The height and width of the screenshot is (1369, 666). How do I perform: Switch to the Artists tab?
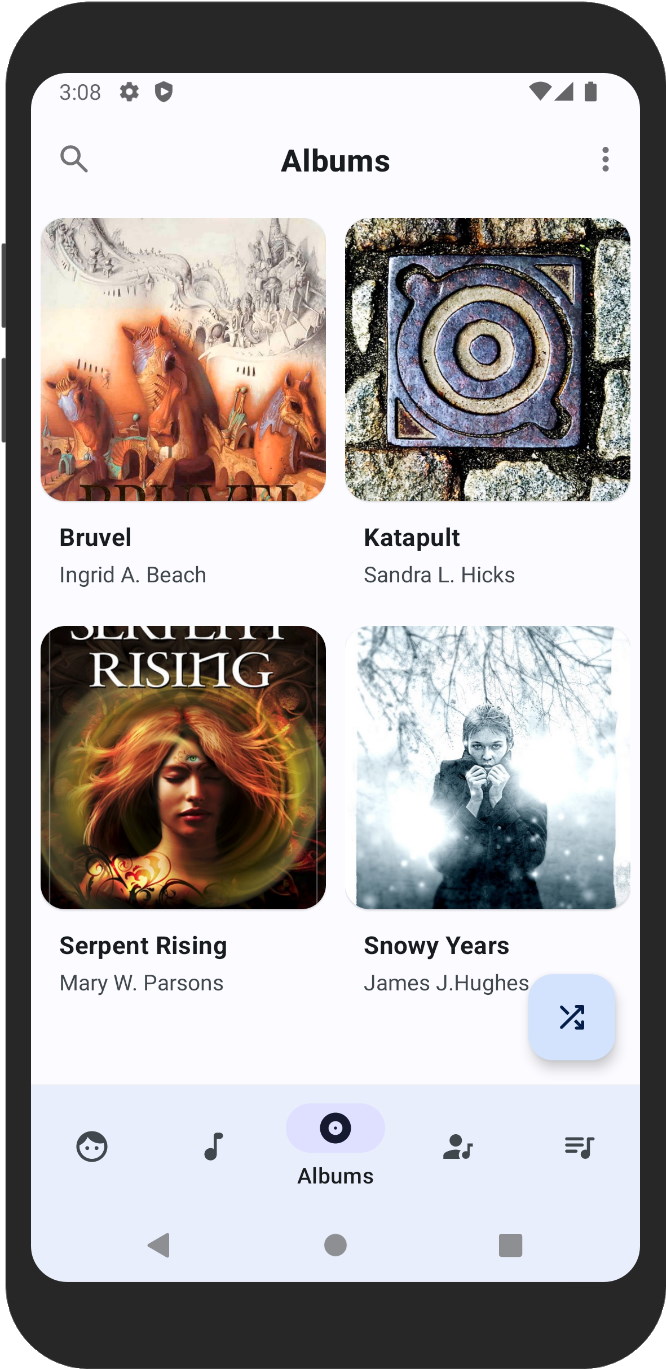(x=457, y=1146)
